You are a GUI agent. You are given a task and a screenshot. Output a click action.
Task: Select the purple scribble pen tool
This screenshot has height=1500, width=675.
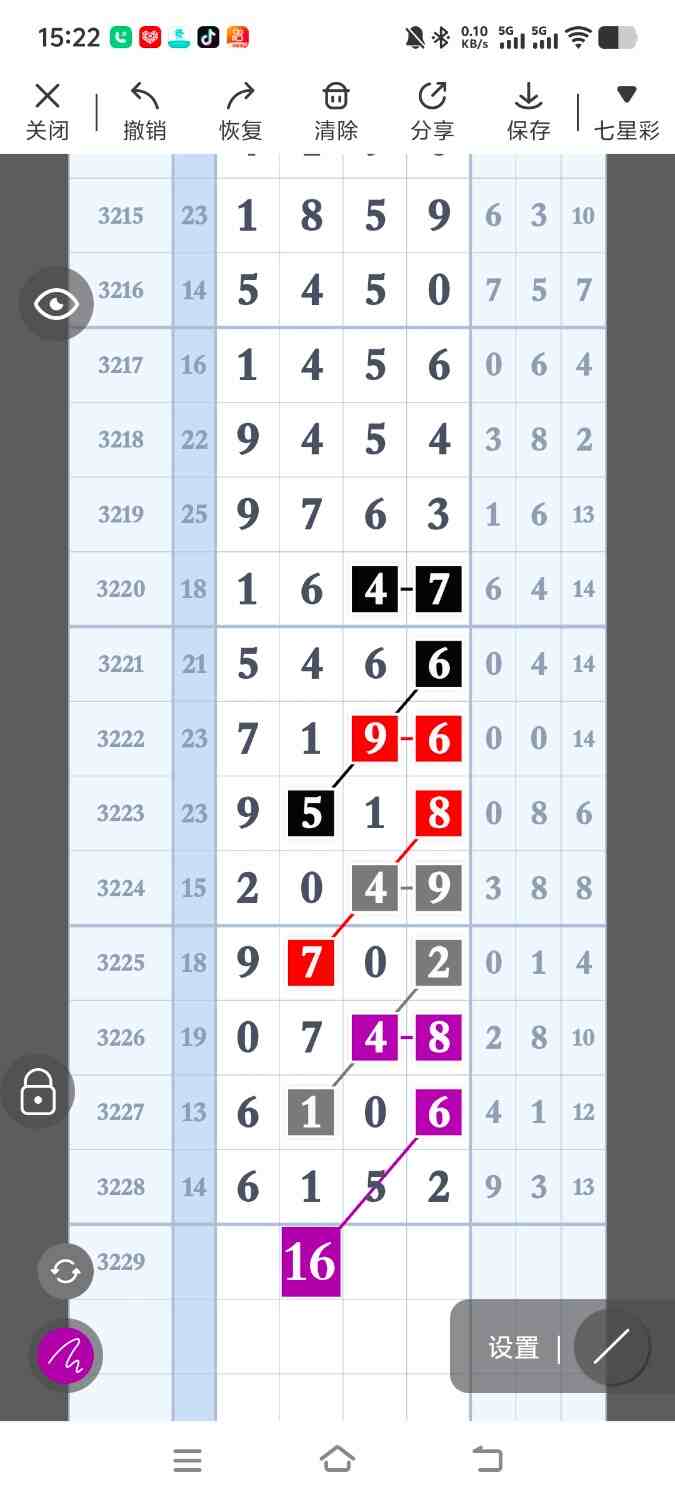[65, 1356]
